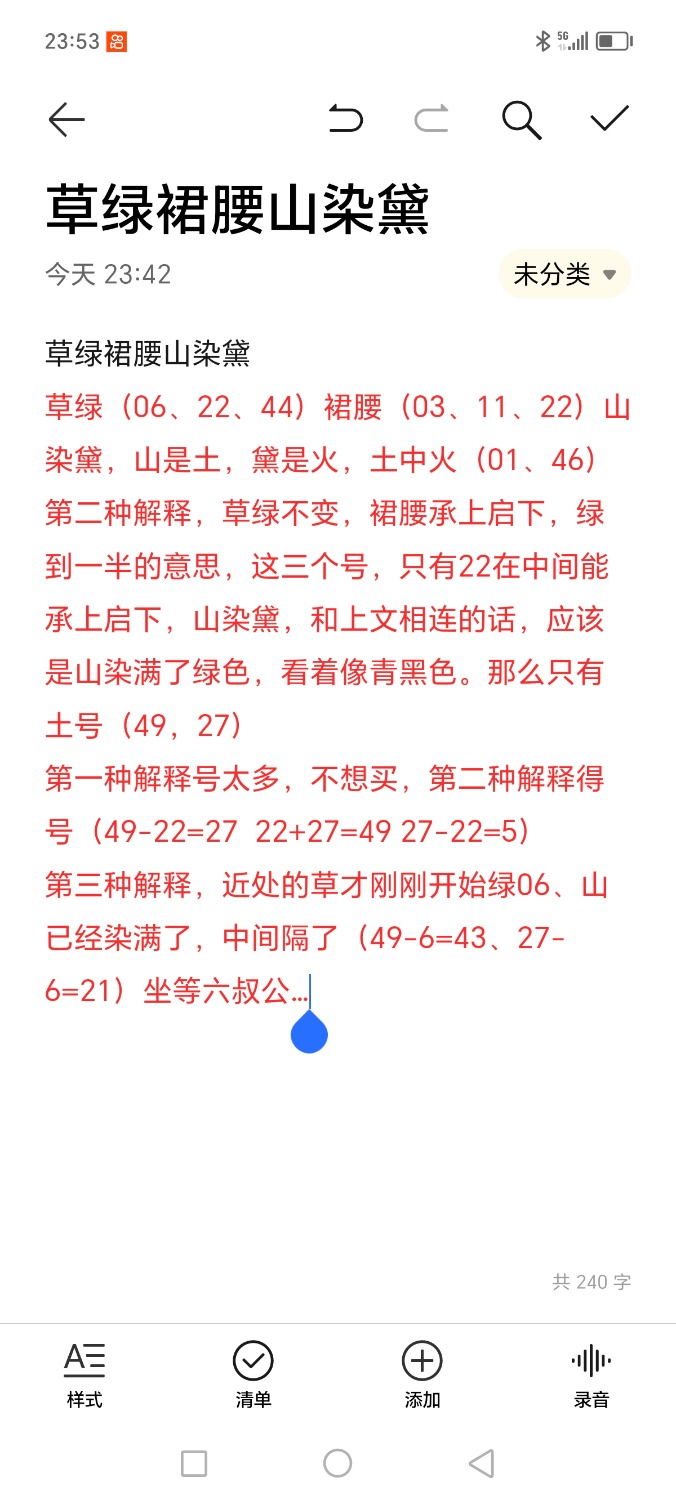The width and height of the screenshot is (676, 1500).
Task: Go back using the top-left arrow
Action: point(67,120)
